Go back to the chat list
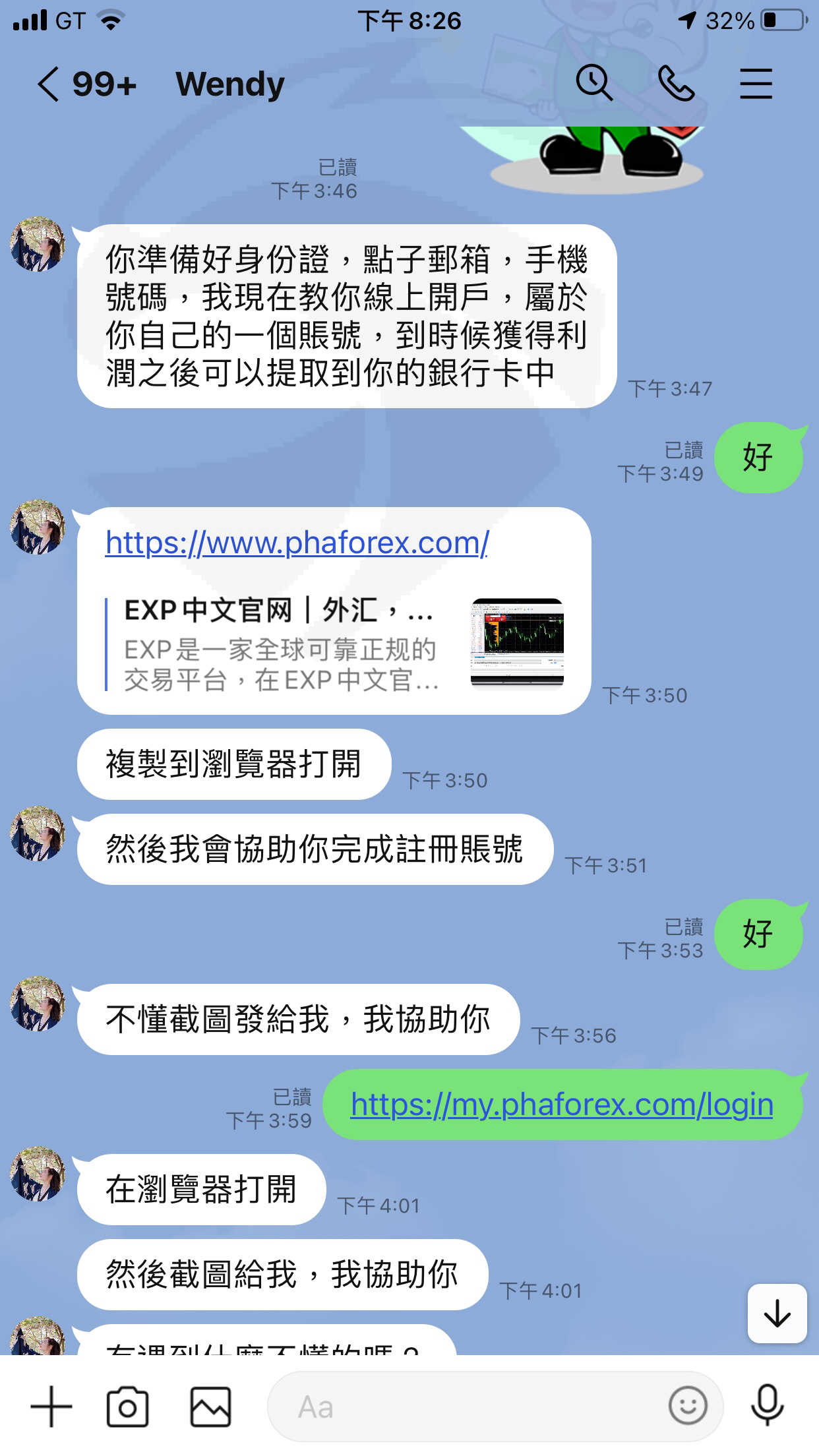Viewport: 819px width, 1456px height. pos(49,84)
